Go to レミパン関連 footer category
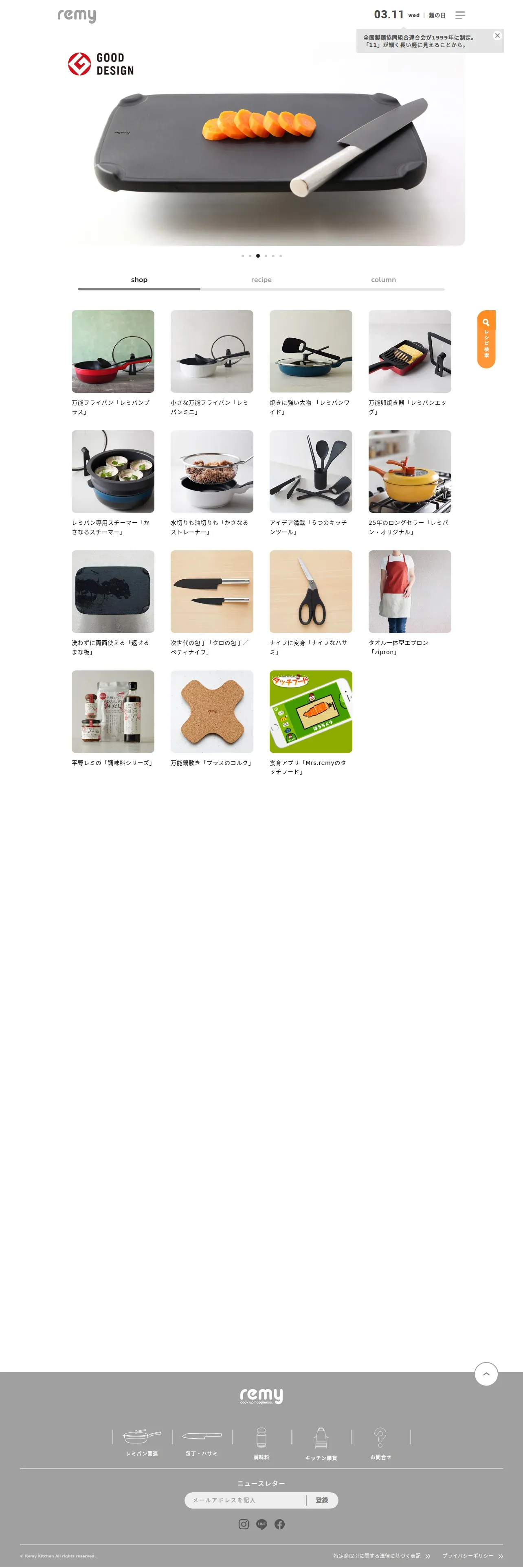523x1568 pixels. point(142,1443)
